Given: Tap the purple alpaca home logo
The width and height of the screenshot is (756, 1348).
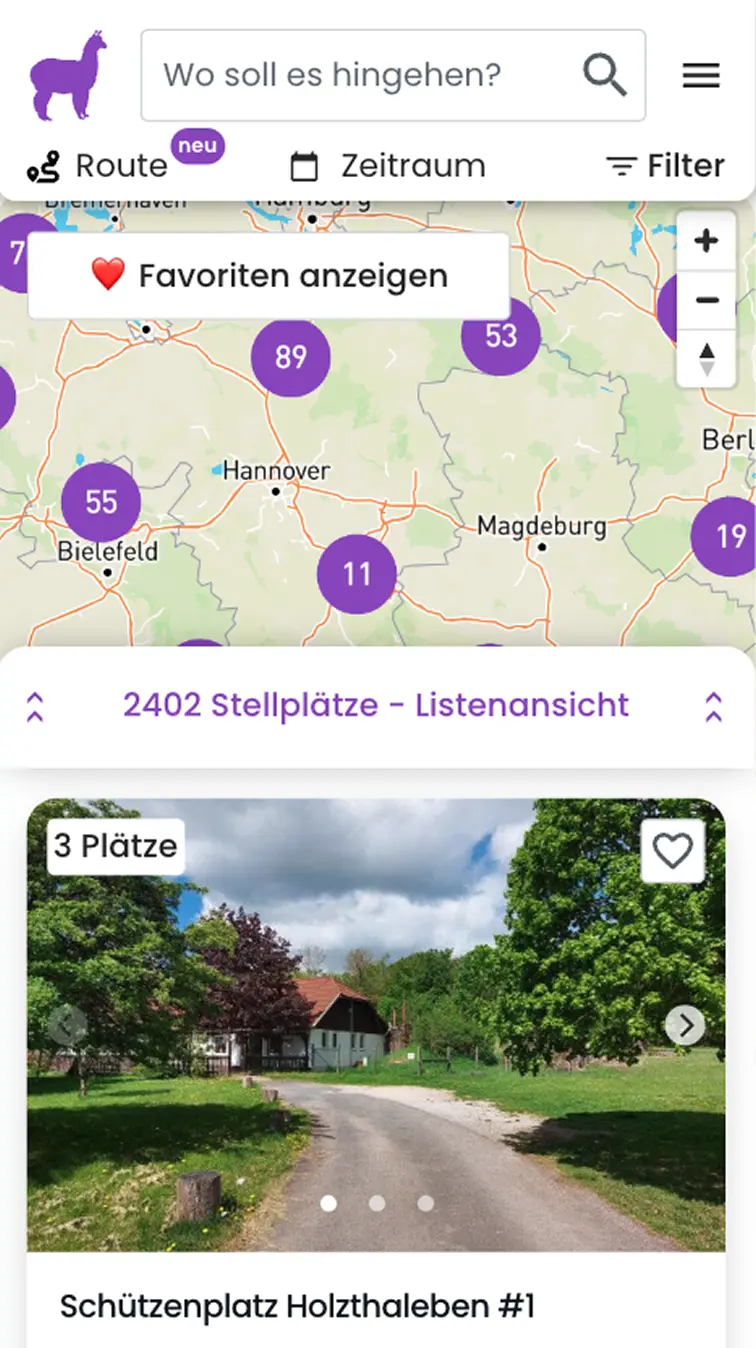Looking at the screenshot, I should point(68,75).
